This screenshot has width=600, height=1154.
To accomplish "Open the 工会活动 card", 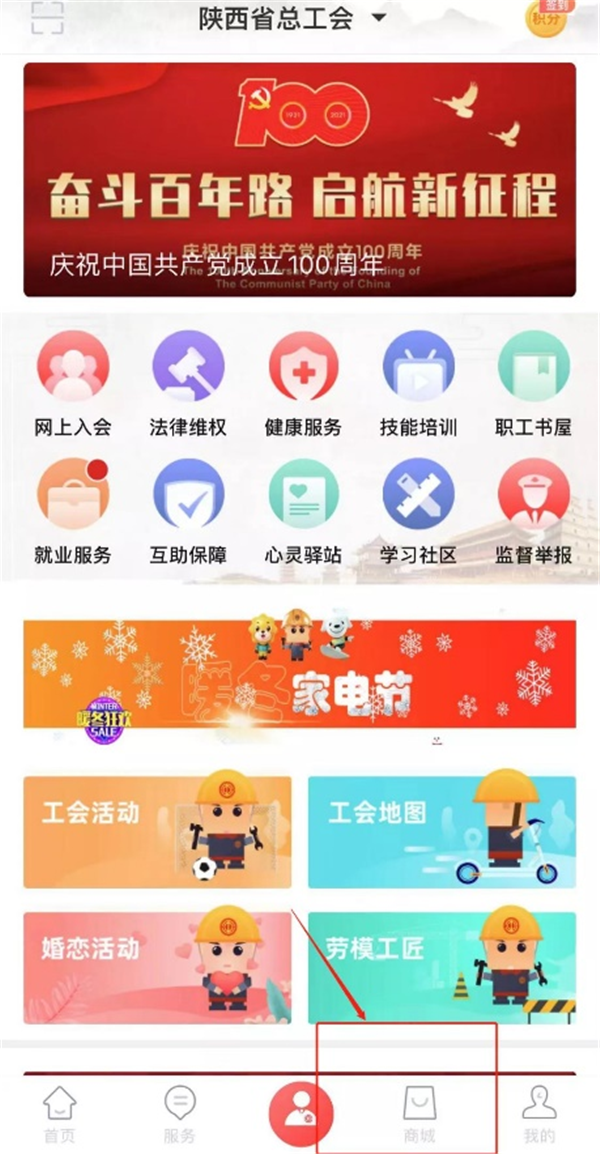I will pyautogui.click(x=158, y=831).
